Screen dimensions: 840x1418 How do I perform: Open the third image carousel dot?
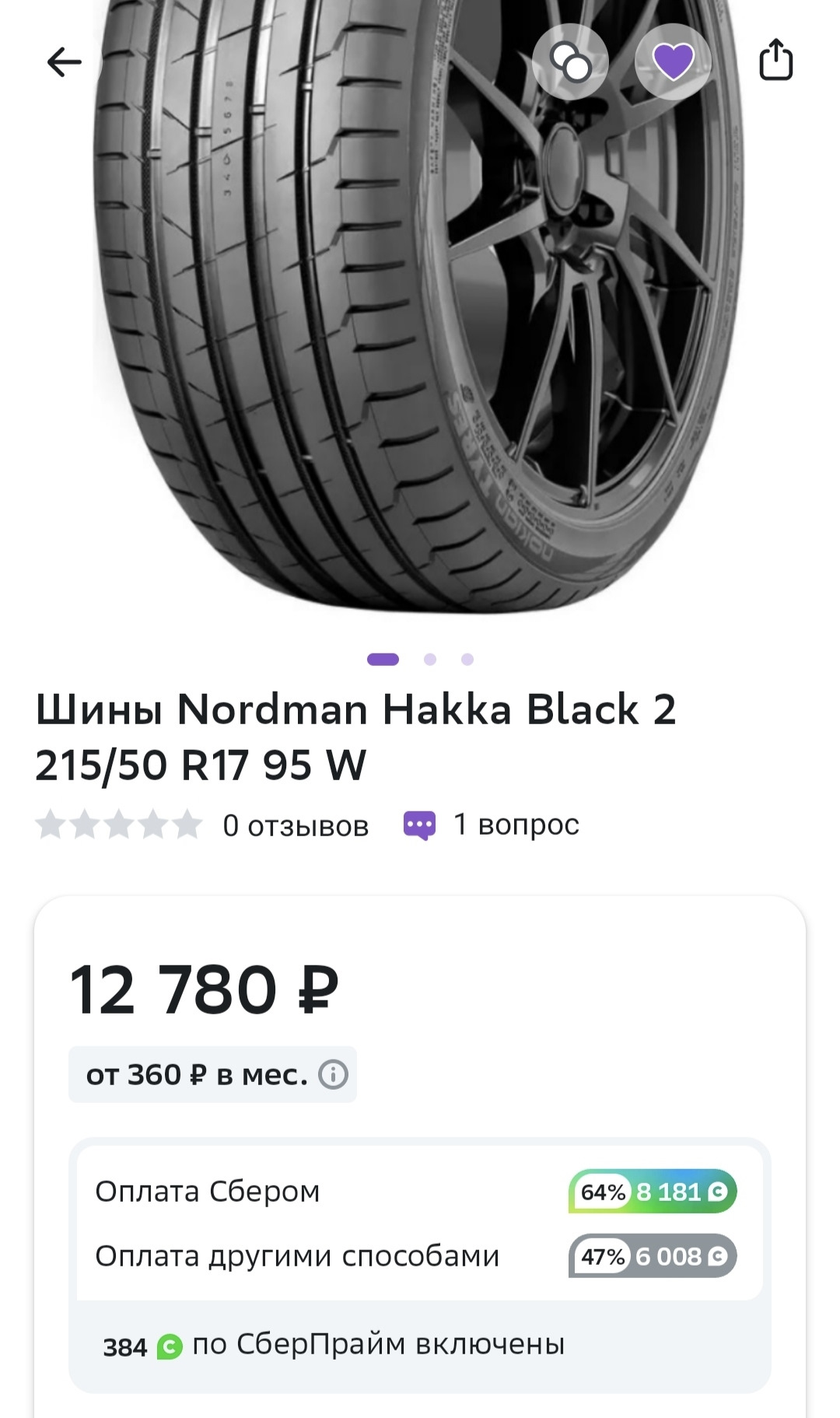467,660
